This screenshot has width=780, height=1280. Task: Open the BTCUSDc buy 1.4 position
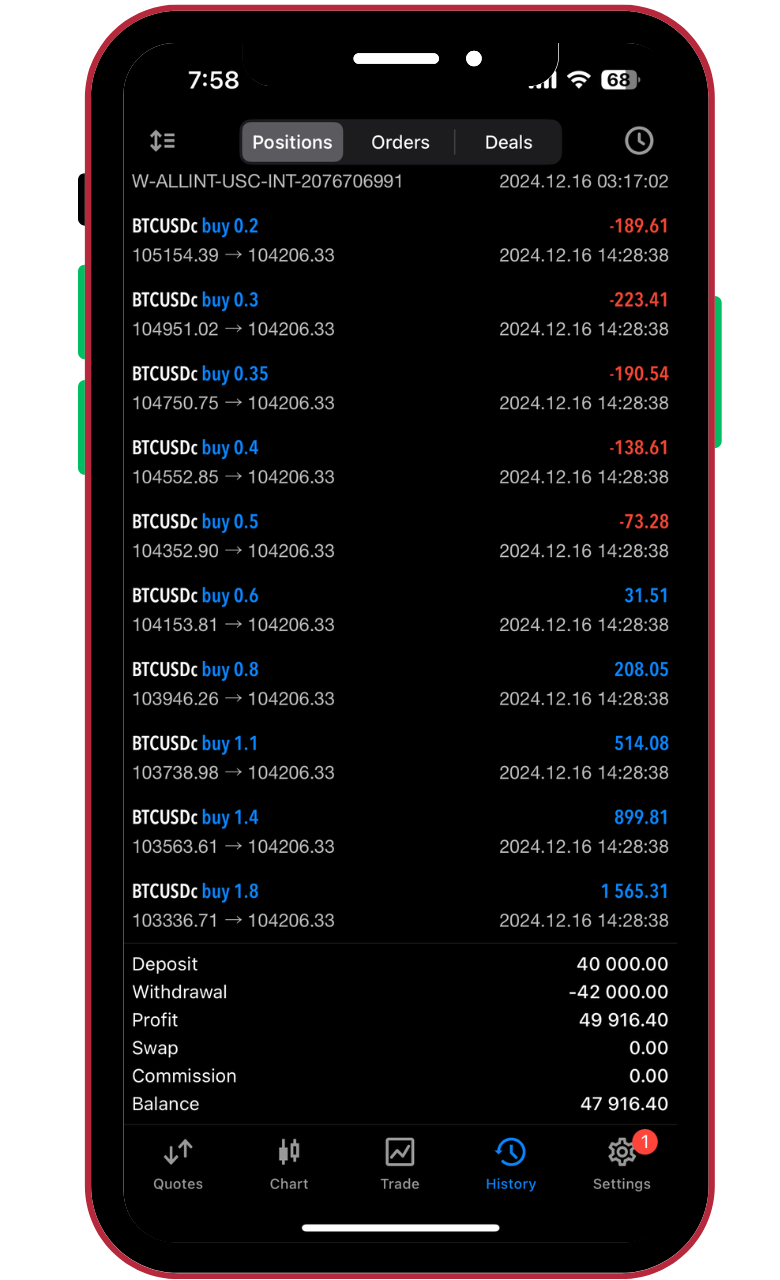point(400,832)
